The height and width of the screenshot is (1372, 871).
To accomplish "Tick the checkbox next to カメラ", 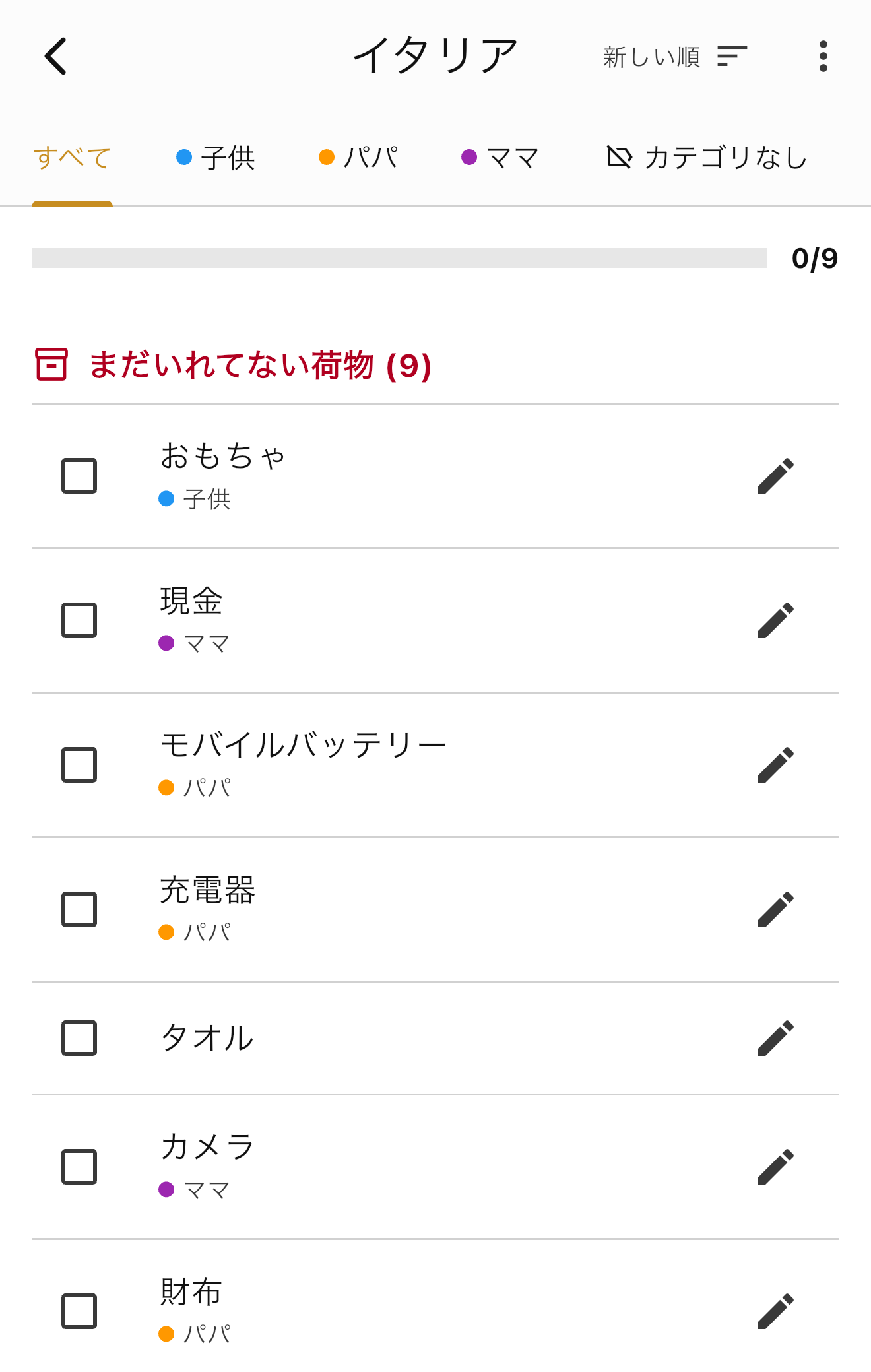I will pos(79,1167).
